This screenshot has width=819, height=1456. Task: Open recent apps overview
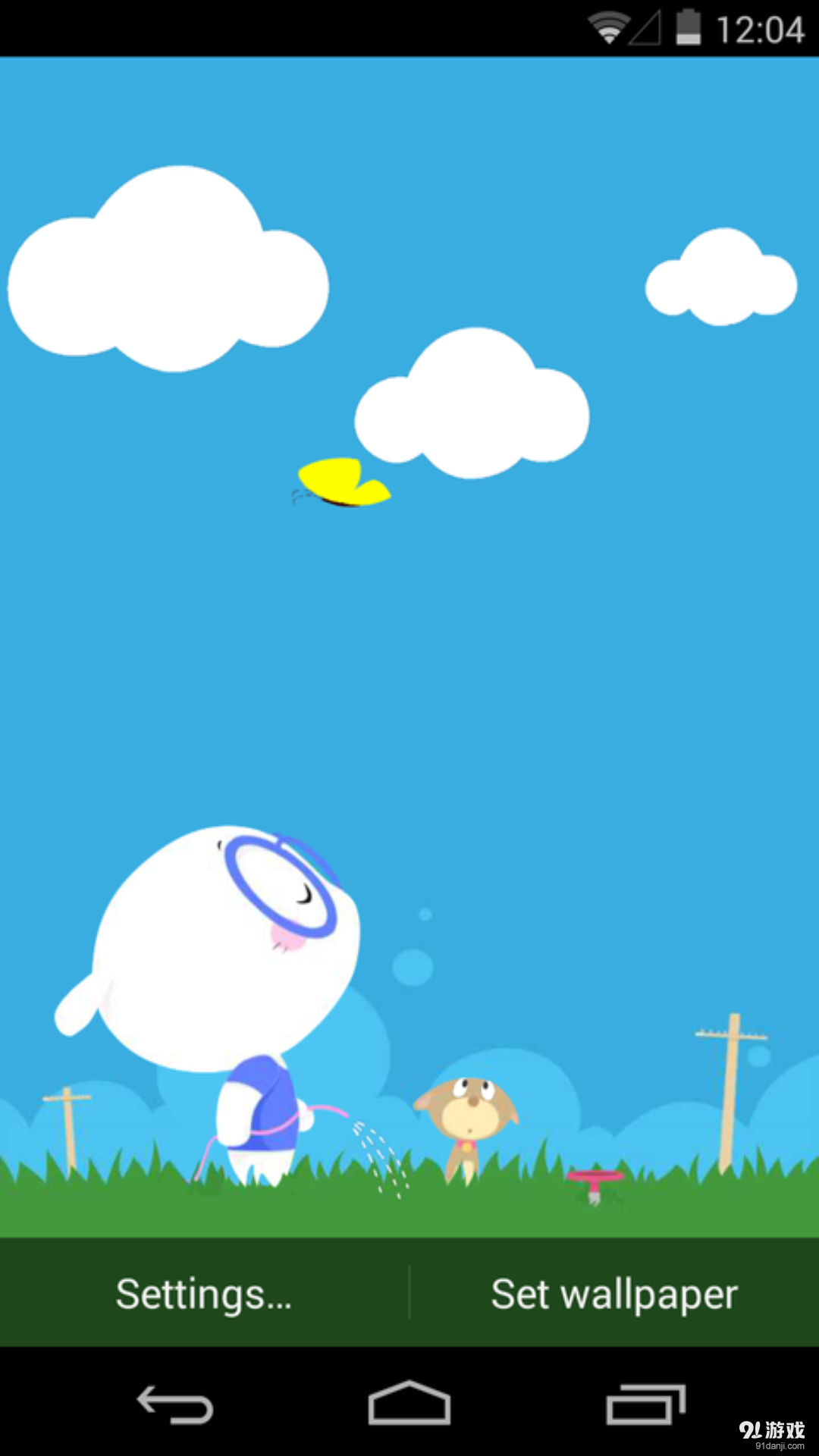(645, 1404)
